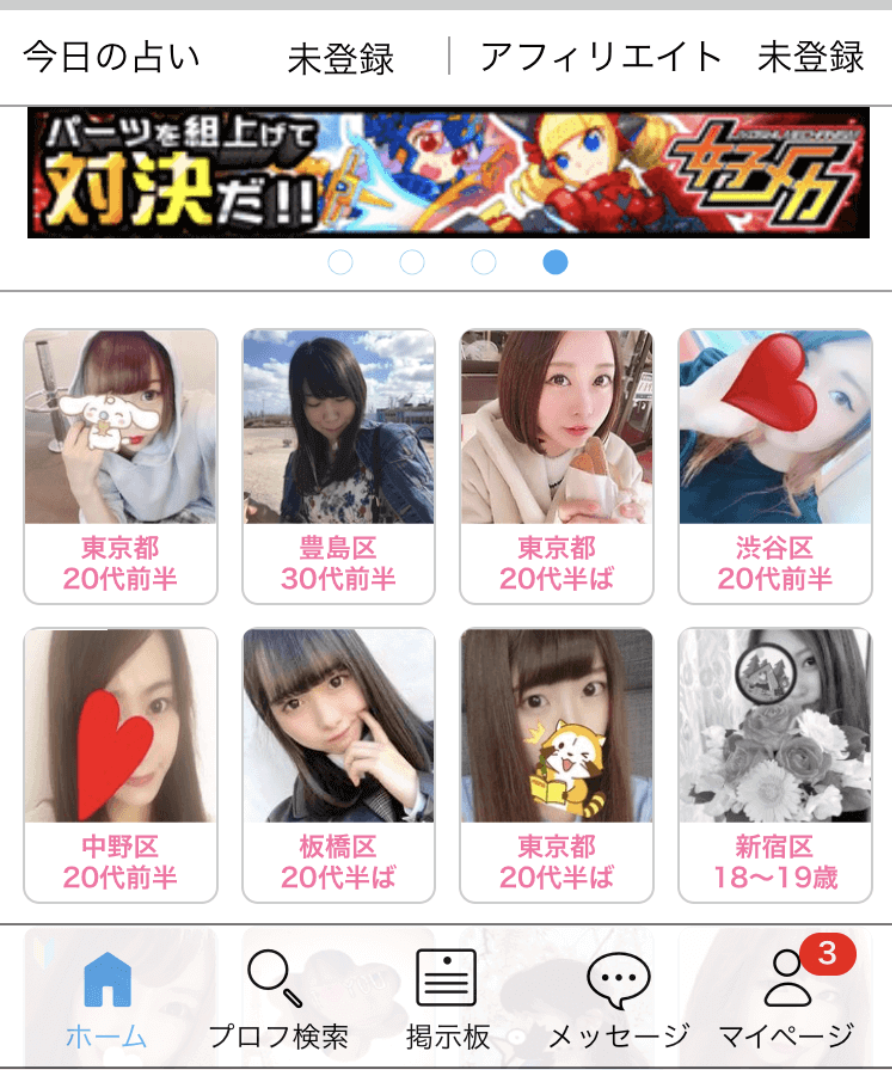Open 中野区 20代前半 profile card
Viewport: 892px width, 1070px height.
120,765
